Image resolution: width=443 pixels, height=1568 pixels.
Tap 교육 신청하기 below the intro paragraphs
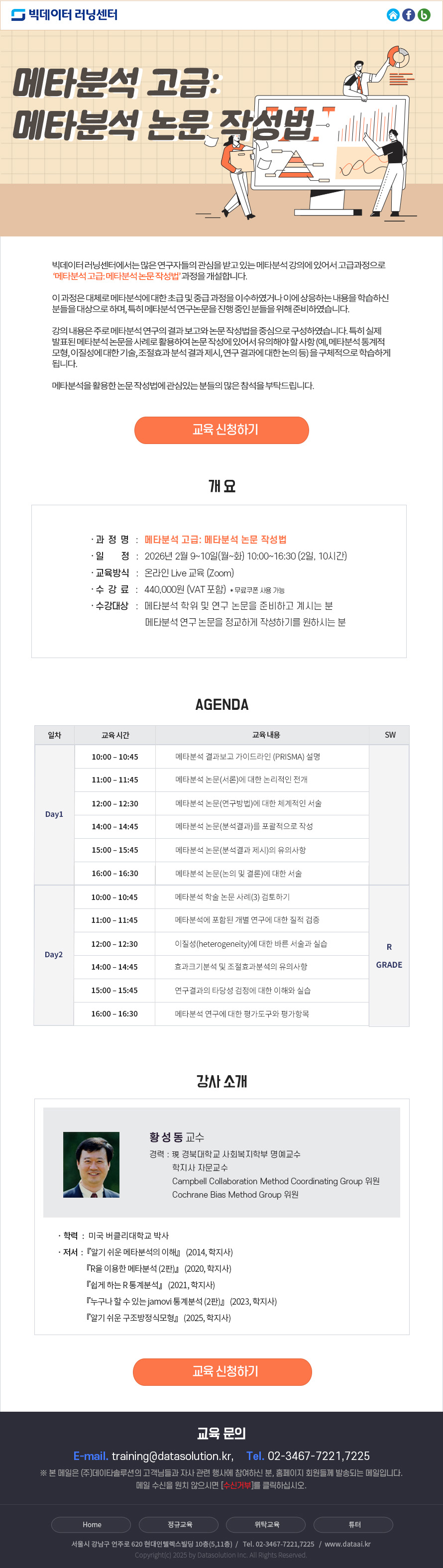pyautogui.click(x=221, y=430)
